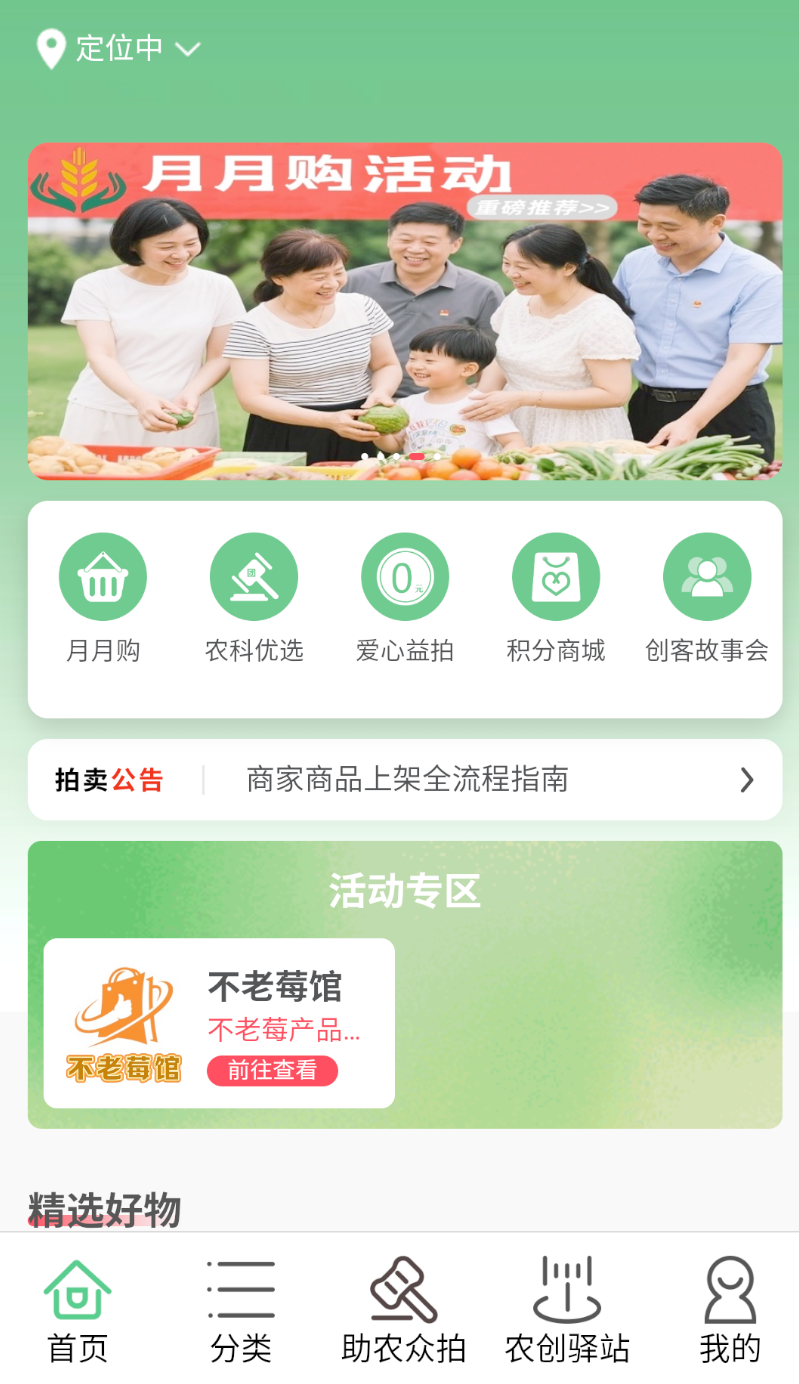Open the 定位中 location dropdown

click(x=119, y=48)
